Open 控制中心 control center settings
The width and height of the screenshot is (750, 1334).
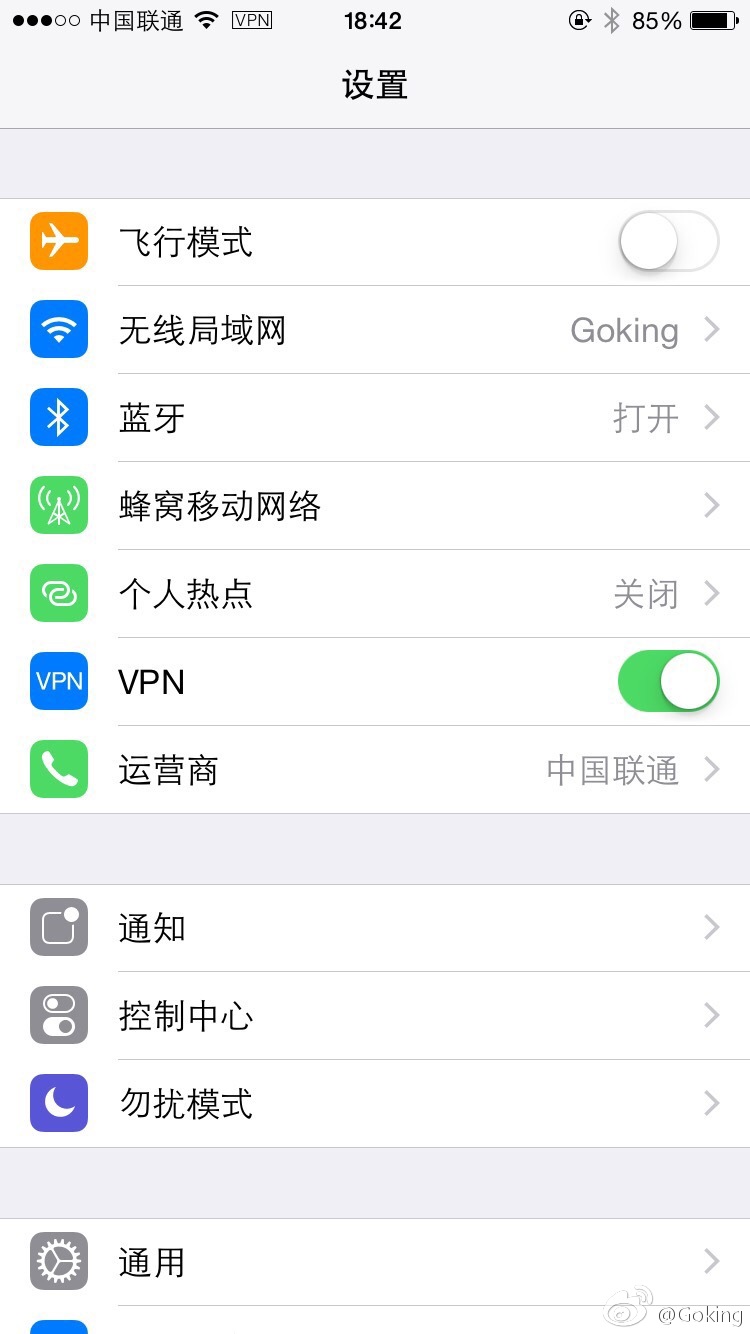click(x=375, y=1016)
